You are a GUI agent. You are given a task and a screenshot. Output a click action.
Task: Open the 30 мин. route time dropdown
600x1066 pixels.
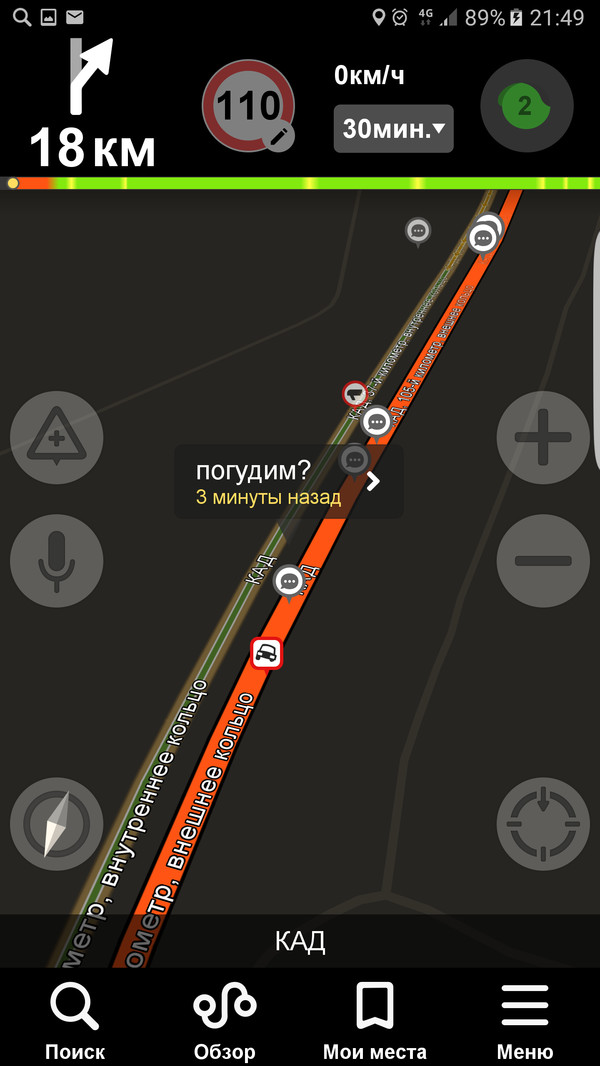pos(393,129)
